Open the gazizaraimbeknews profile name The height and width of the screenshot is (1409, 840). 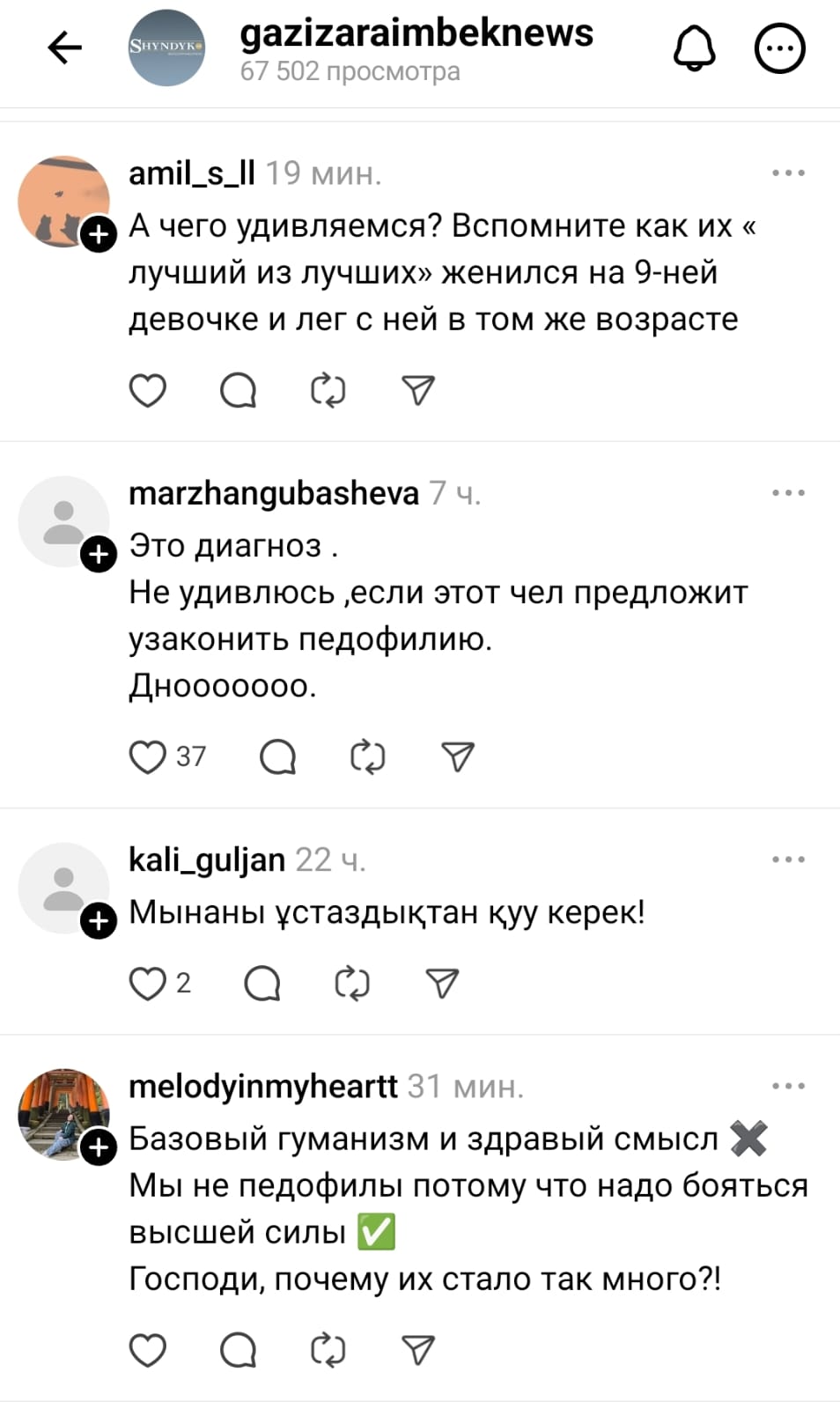[416, 33]
